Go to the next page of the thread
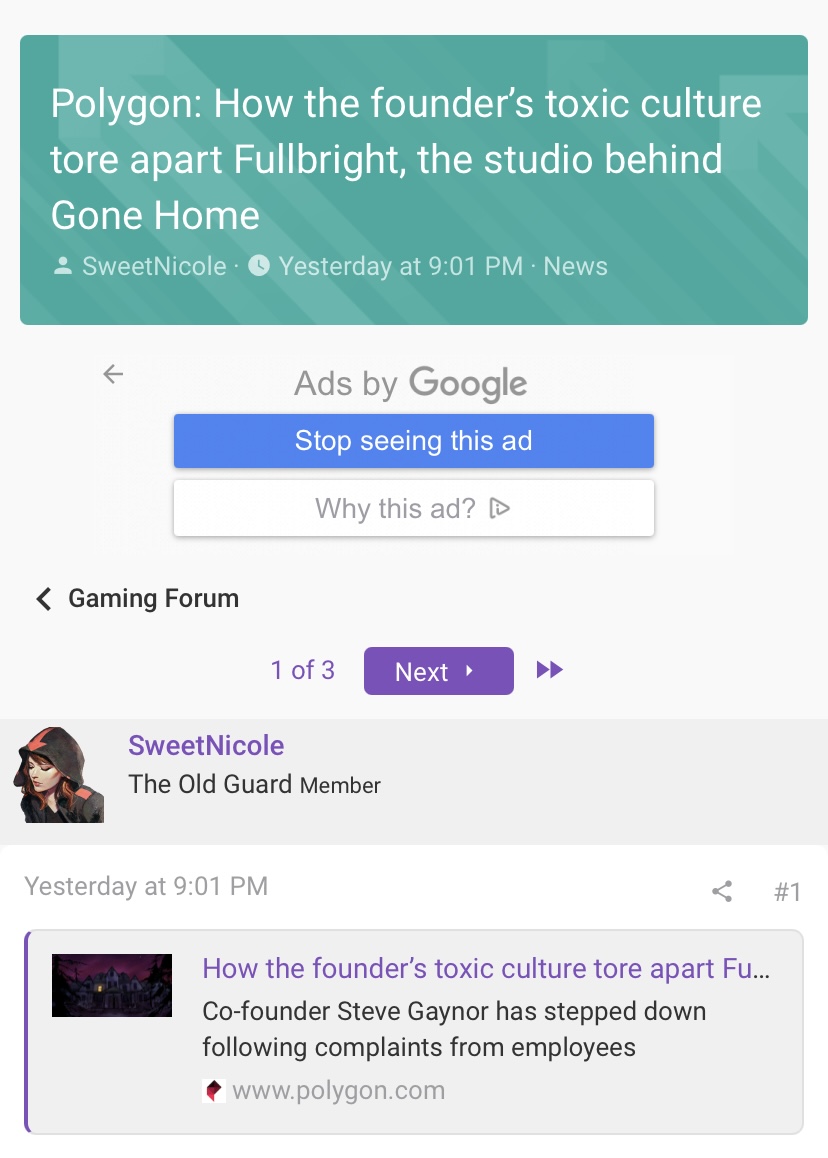Image resolution: width=828 pixels, height=1158 pixels. 439,671
